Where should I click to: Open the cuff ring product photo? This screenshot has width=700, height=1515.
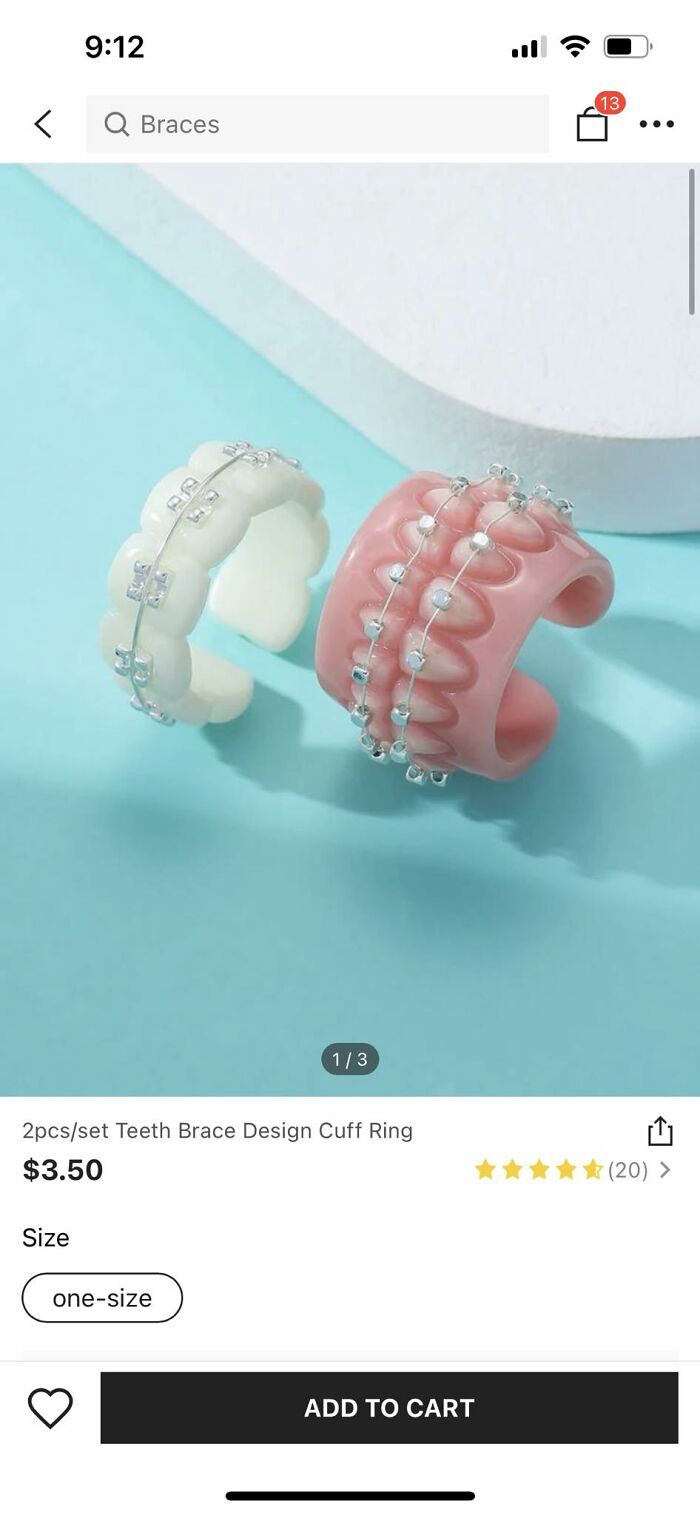pos(350,630)
